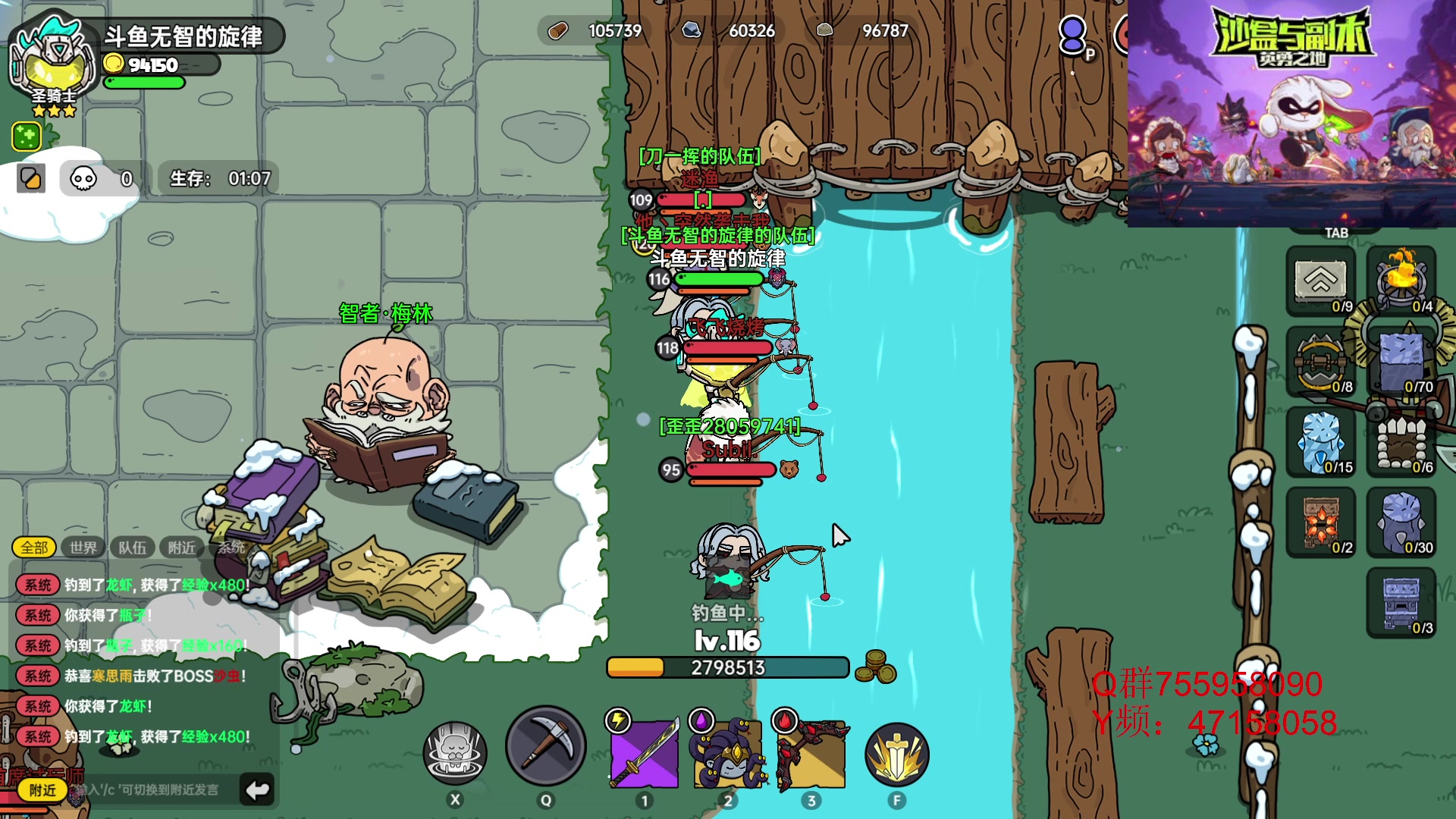This screenshot has width=1456, height=819.
Task: Switch chat to the 附近 tab
Action: [x=182, y=548]
